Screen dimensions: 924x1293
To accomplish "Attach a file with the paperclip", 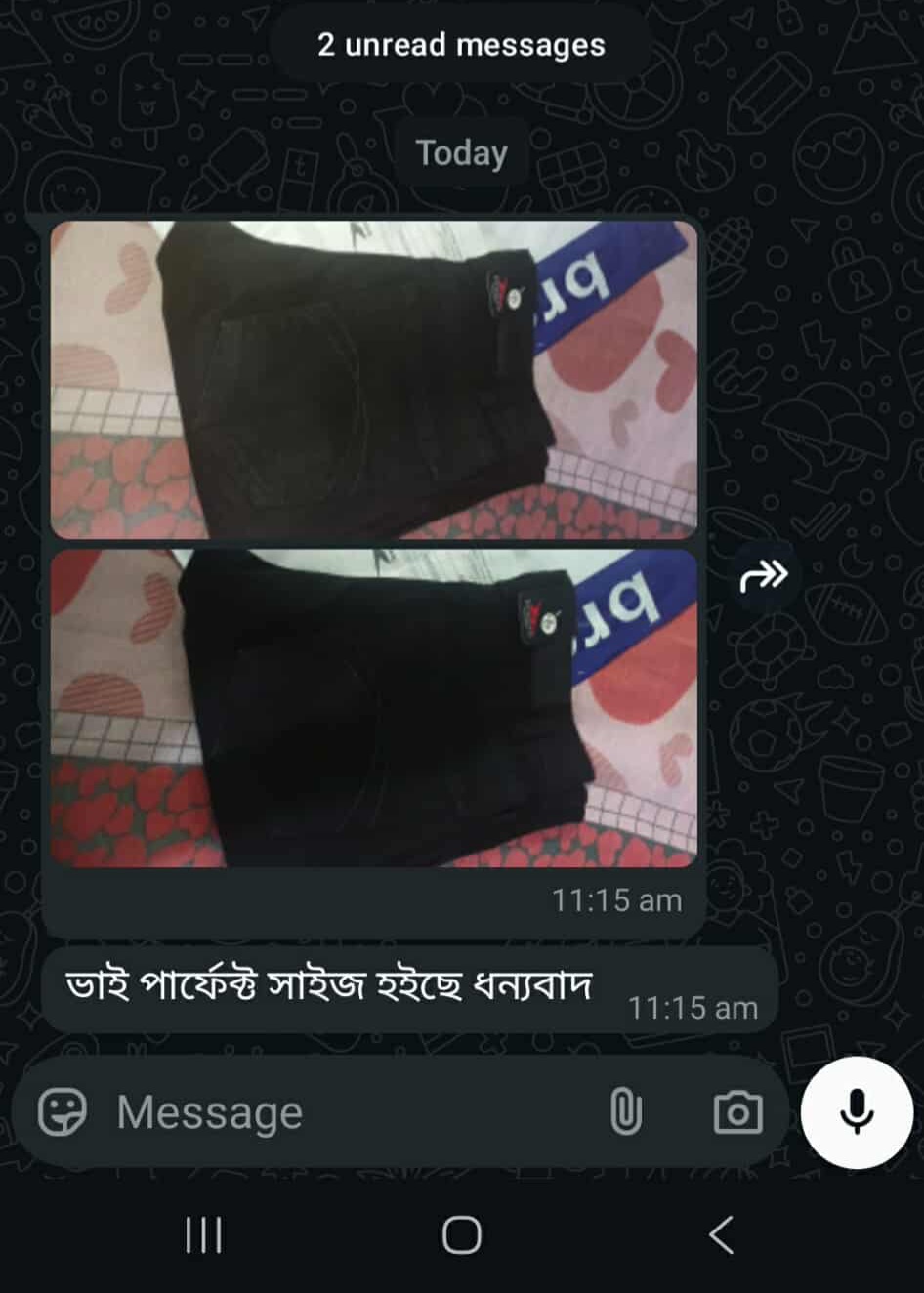I will tap(625, 1112).
